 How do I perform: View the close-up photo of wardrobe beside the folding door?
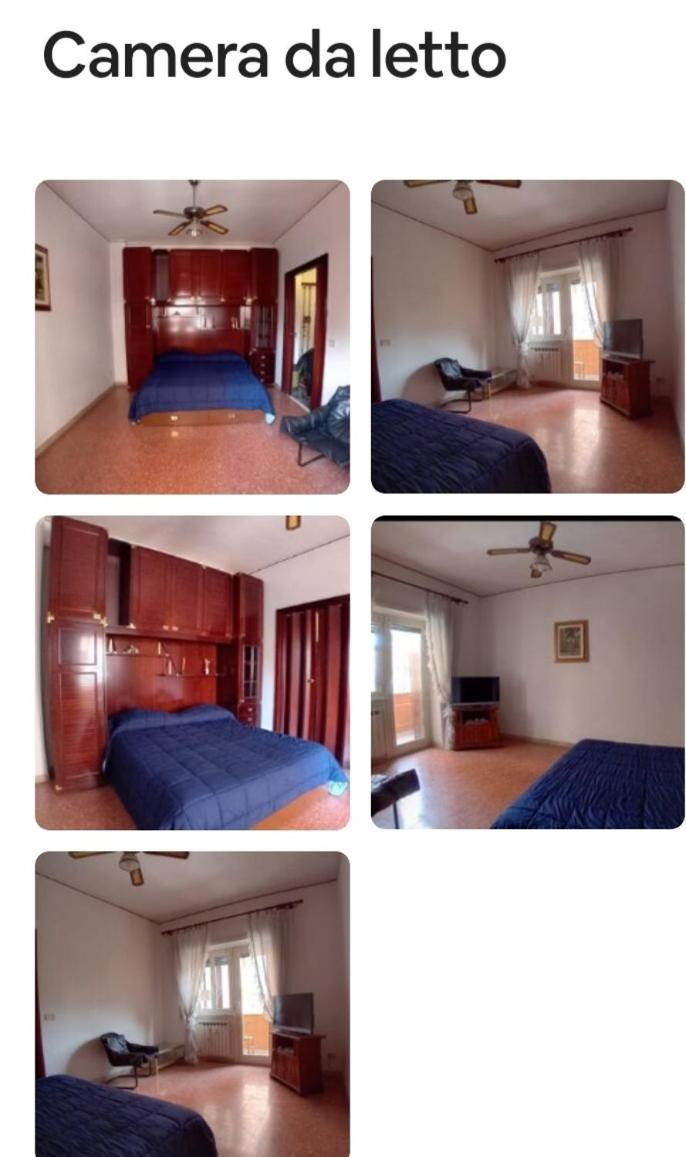tap(192, 672)
